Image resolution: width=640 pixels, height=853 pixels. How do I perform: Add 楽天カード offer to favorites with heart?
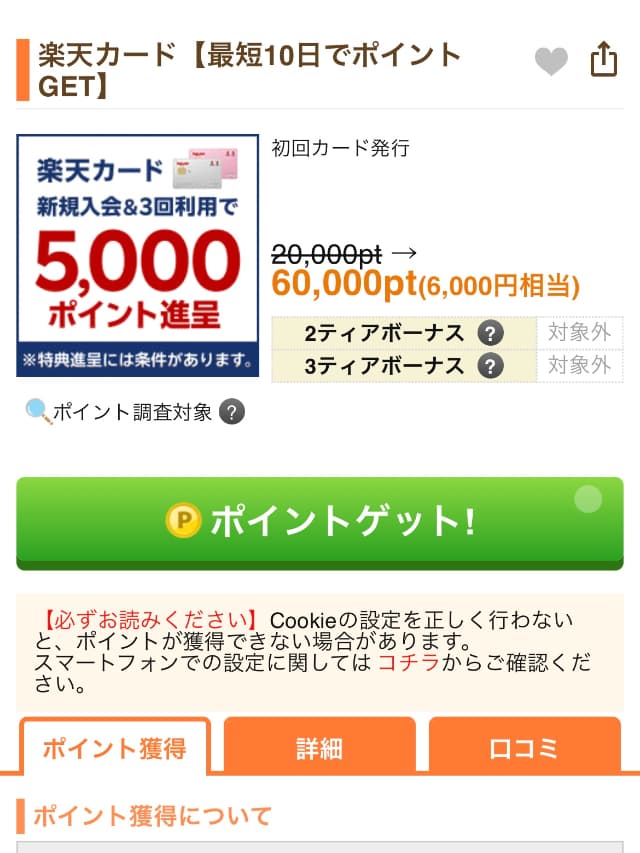550,62
